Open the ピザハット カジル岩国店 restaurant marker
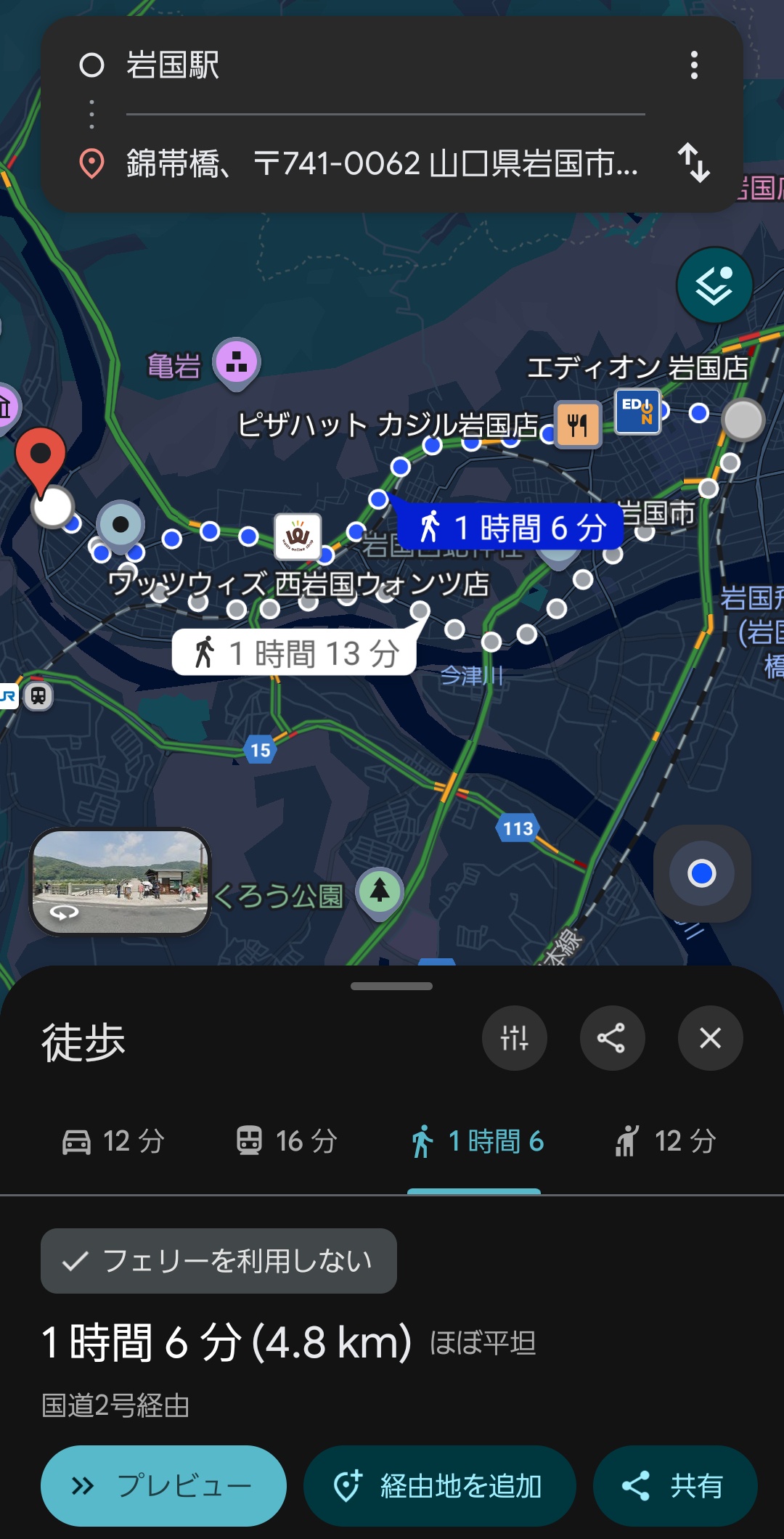Screen dimensions: 784x1539 click(578, 424)
